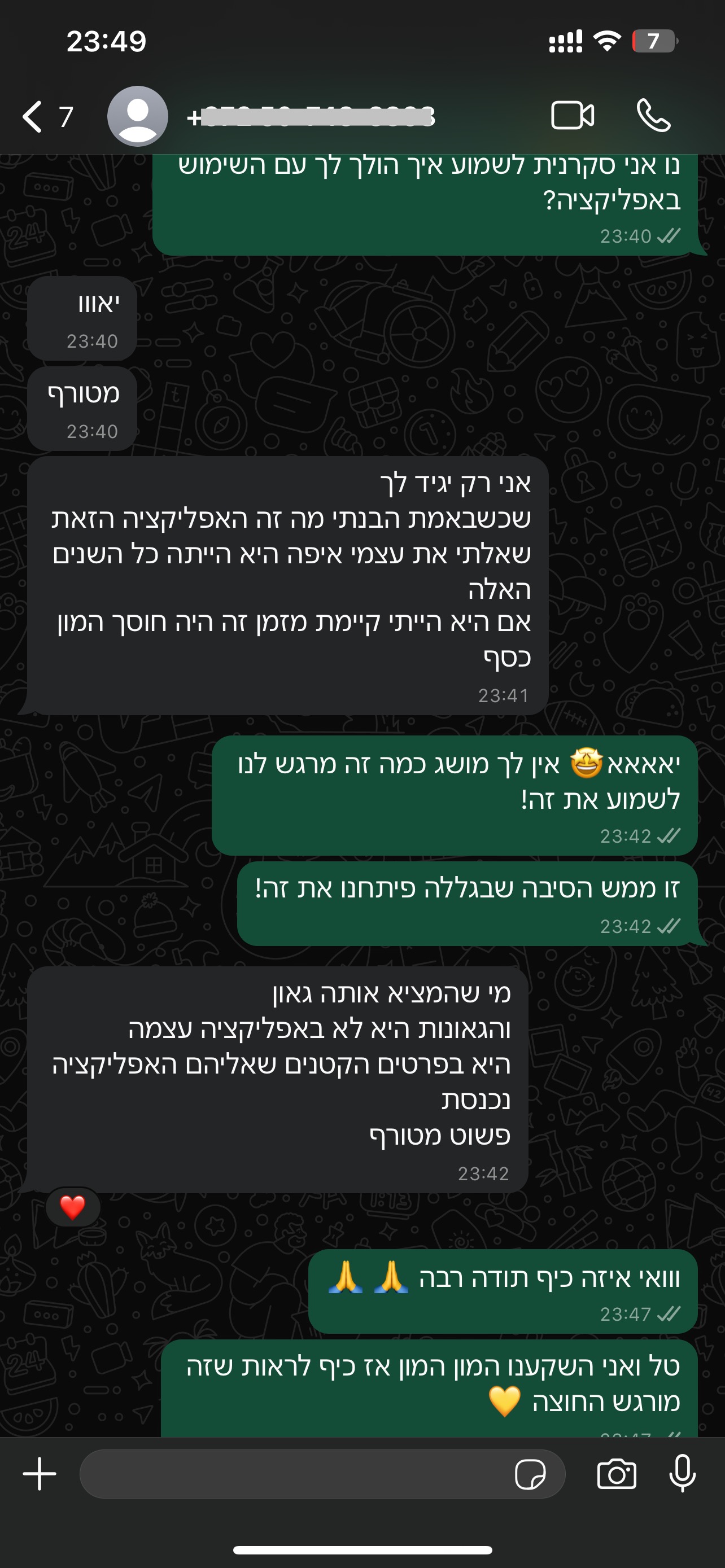Open the contact's profile picture

click(138, 116)
